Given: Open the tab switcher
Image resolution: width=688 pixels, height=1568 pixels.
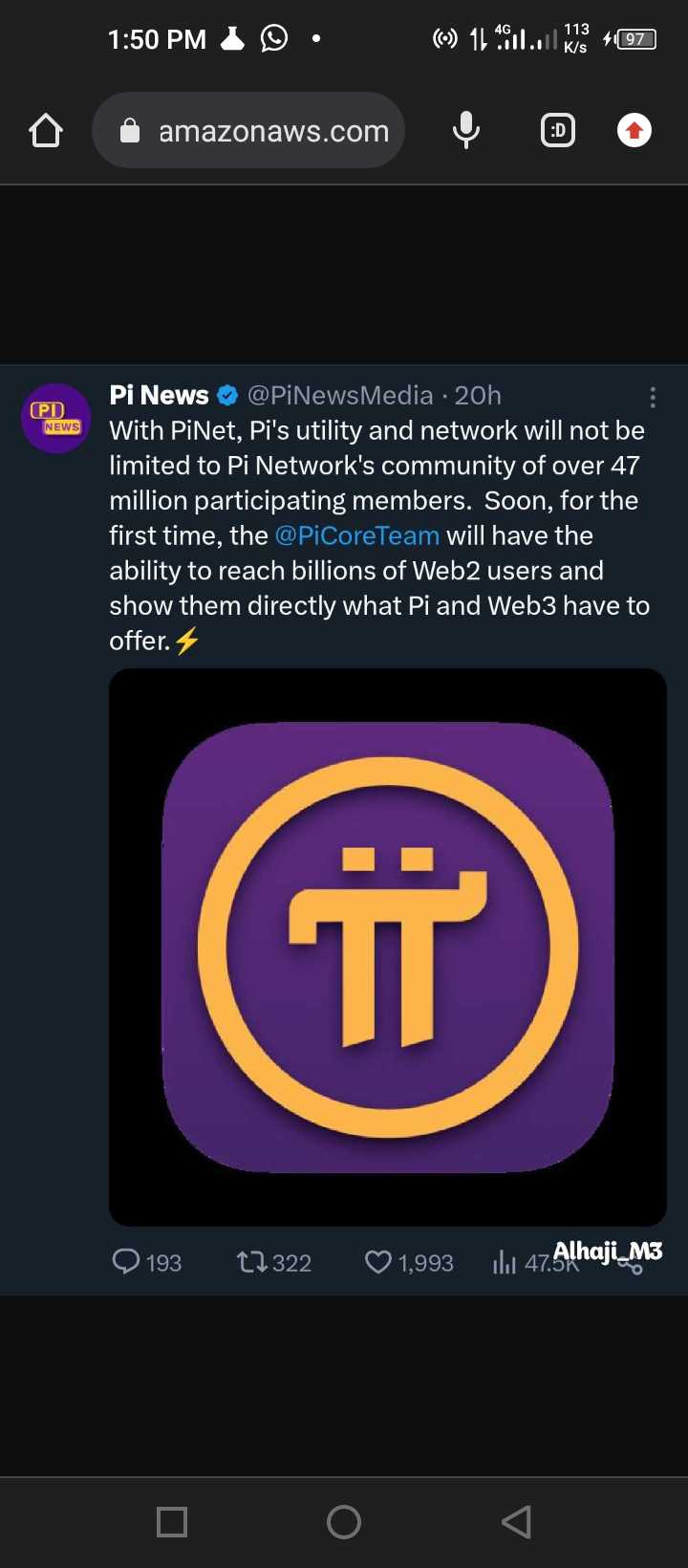Looking at the screenshot, I should pyautogui.click(x=558, y=130).
